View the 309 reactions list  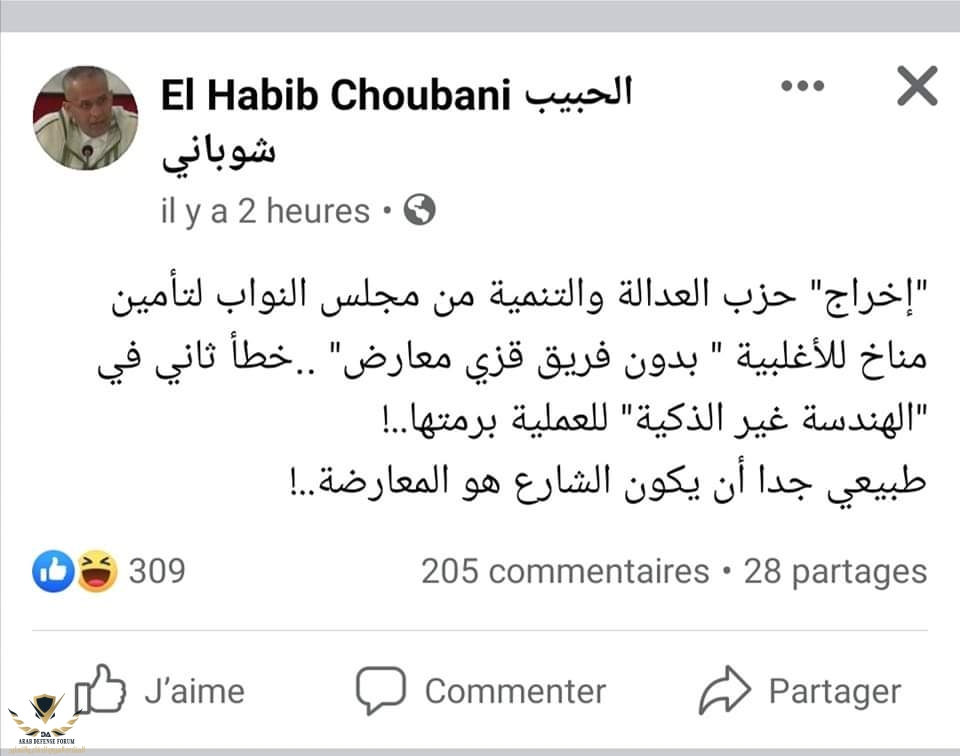[110, 571]
